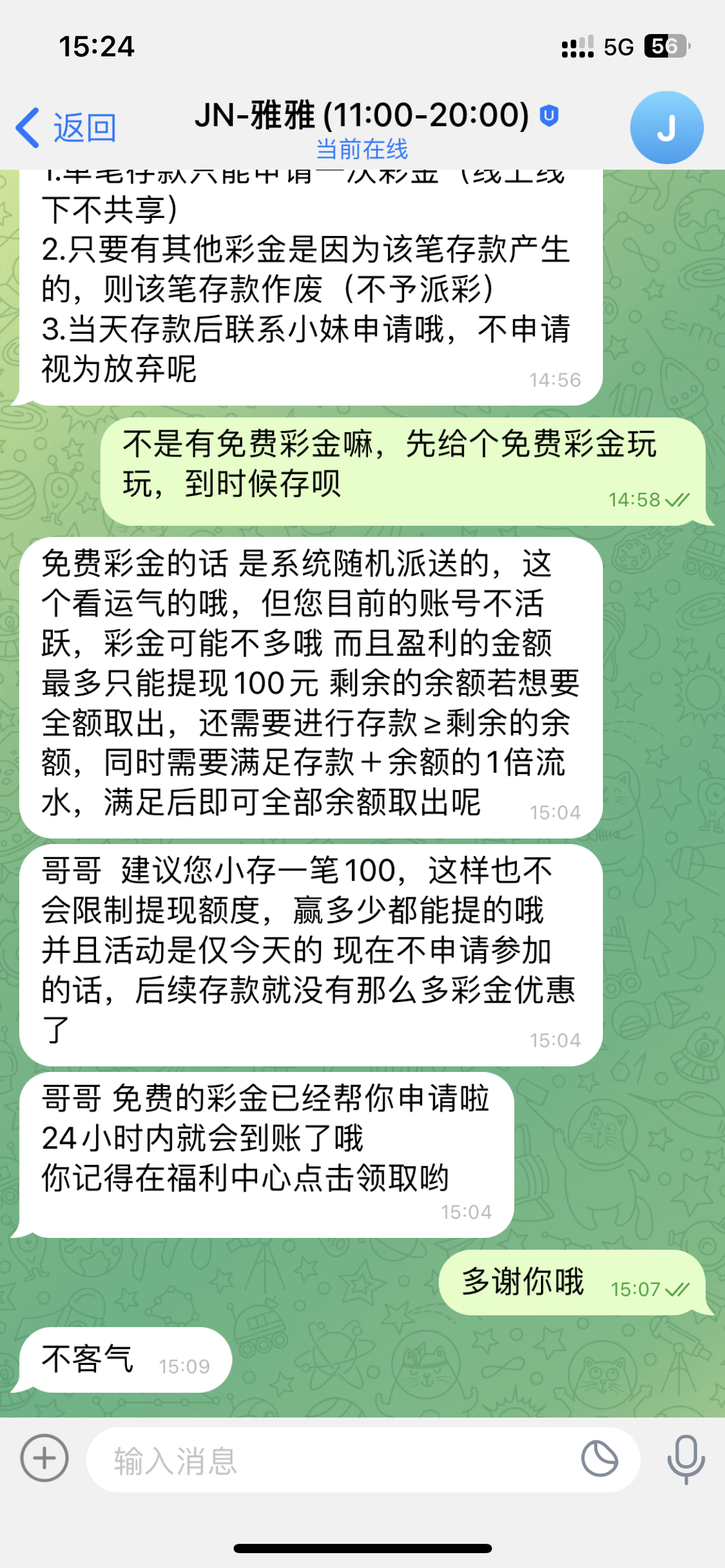Image resolution: width=725 pixels, height=1568 pixels.
Task: Go back via the 返回 button
Action: click(x=66, y=128)
